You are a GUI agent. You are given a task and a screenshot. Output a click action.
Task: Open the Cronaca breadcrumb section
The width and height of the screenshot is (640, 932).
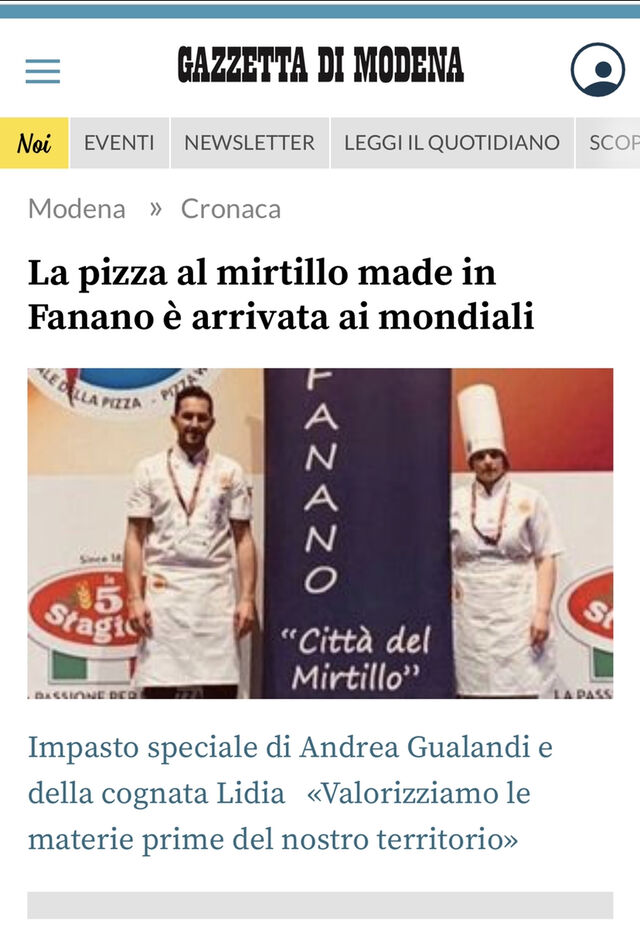(231, 209)
